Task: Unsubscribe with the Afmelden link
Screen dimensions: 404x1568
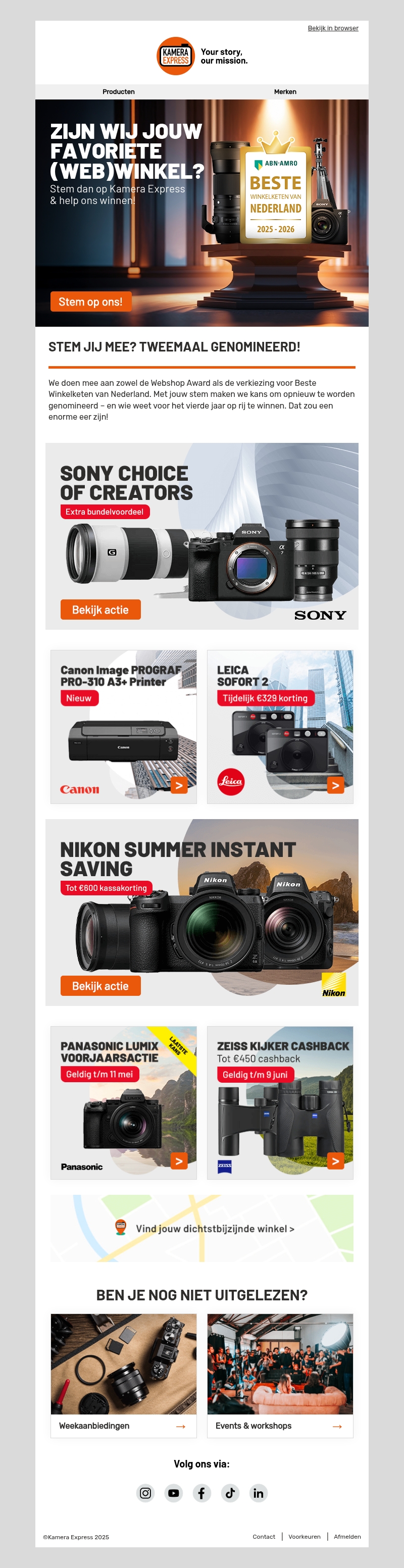Action: (x=347, y=1537)
